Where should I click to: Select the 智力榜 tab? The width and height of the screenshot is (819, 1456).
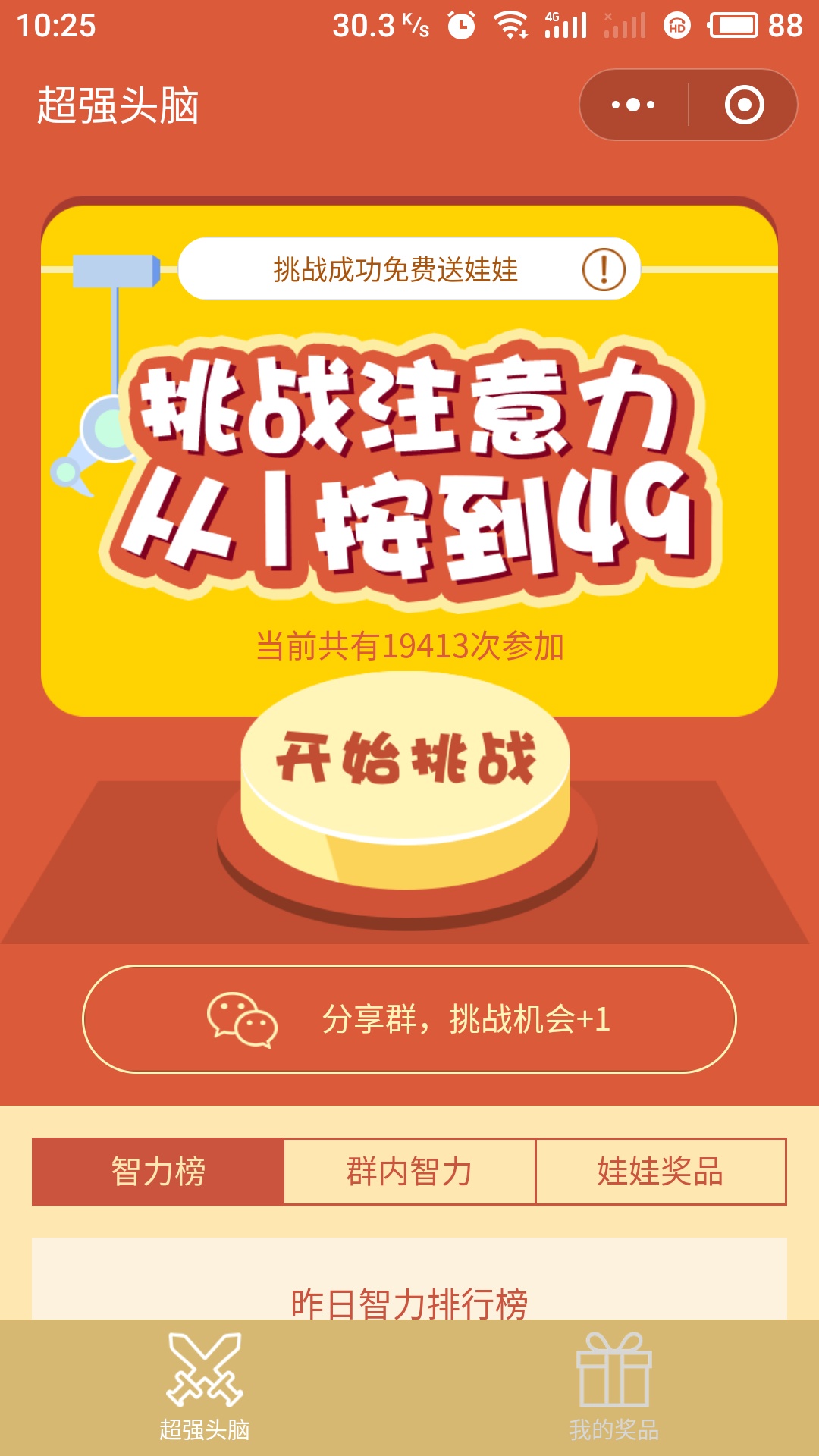tap(158, 1172)
